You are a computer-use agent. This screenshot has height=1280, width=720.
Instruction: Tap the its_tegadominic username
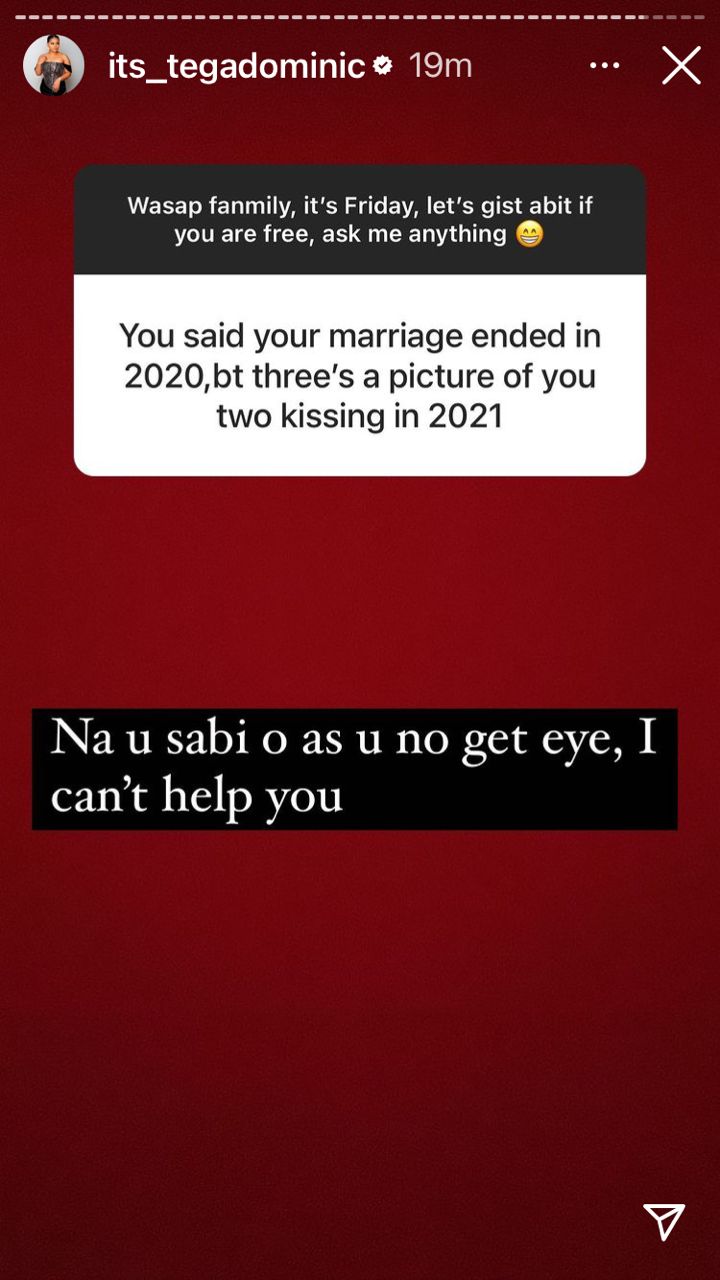[236, 67]
